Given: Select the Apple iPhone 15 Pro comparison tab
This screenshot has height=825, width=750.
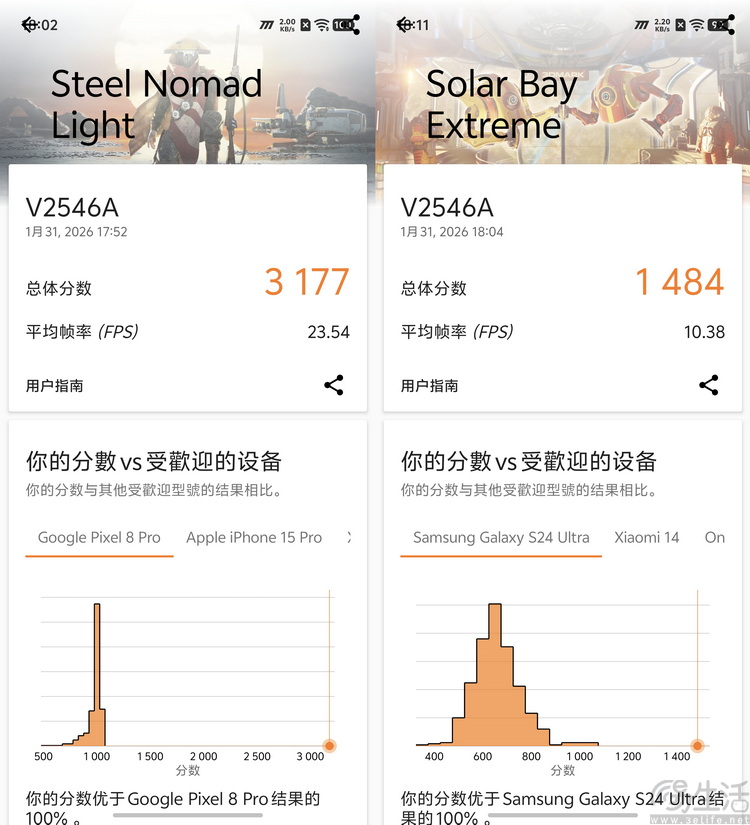Looking at the screenshot, I should point(253,537).
